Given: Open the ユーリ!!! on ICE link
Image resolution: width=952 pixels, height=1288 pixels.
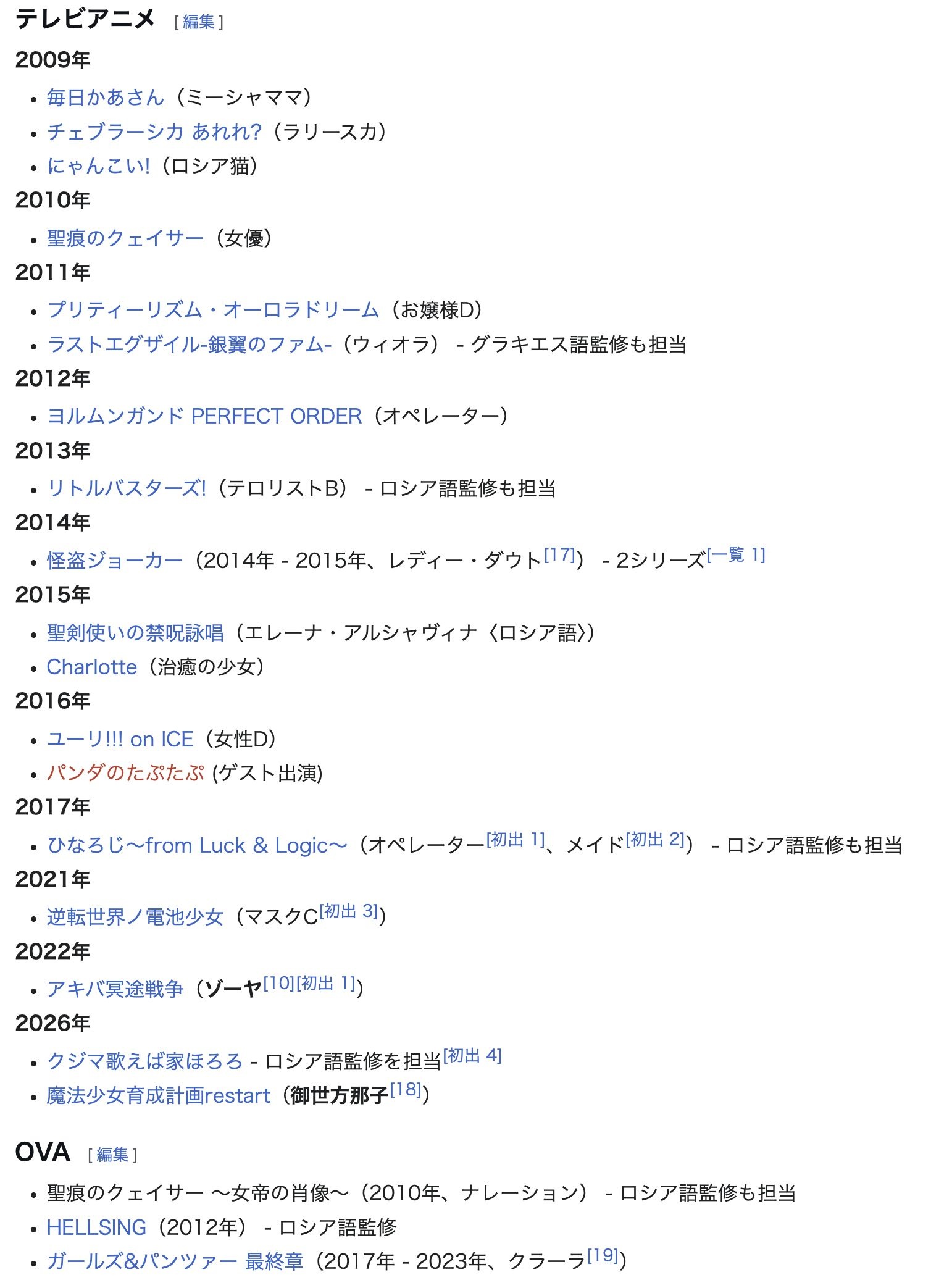Looking at the screenshot, I should pos(120,739).
